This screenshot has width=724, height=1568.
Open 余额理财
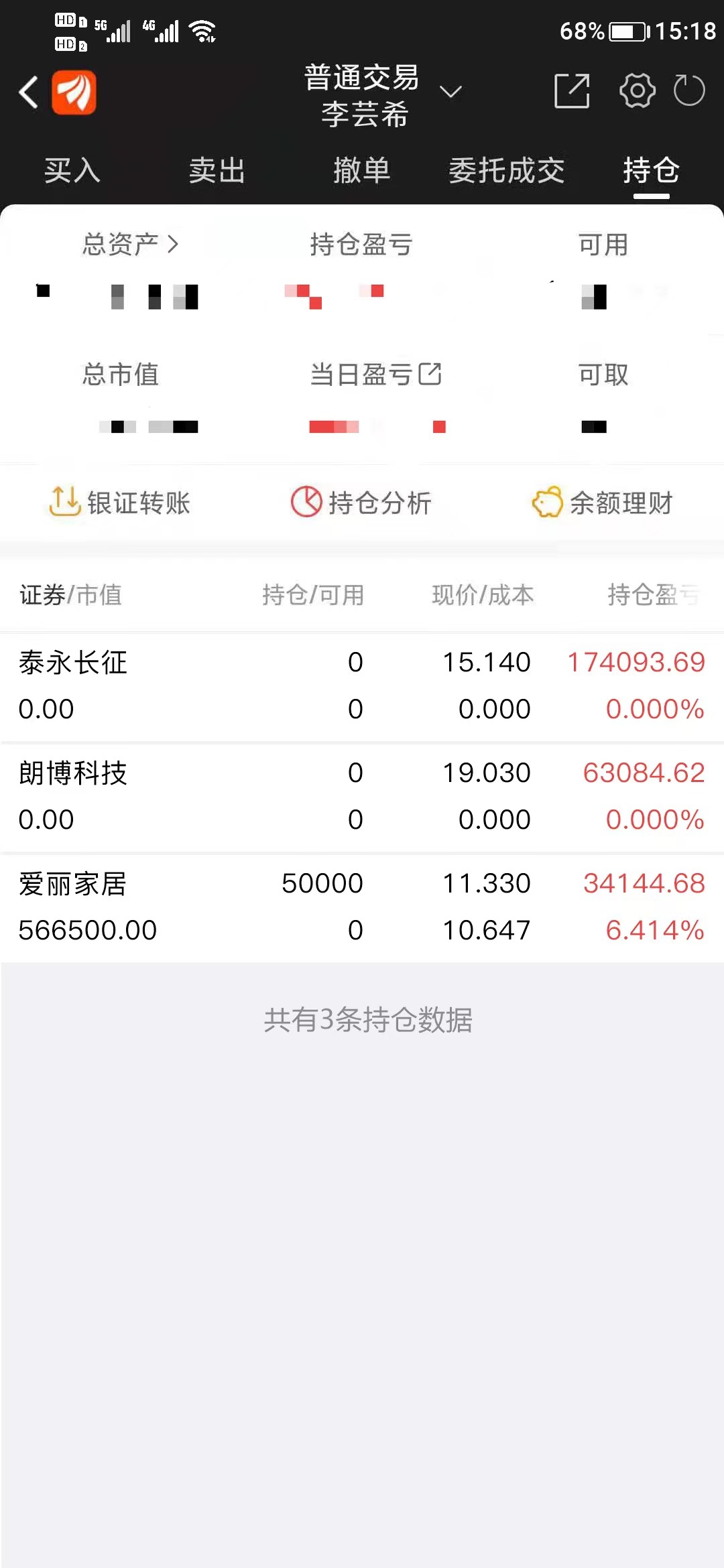603,502
